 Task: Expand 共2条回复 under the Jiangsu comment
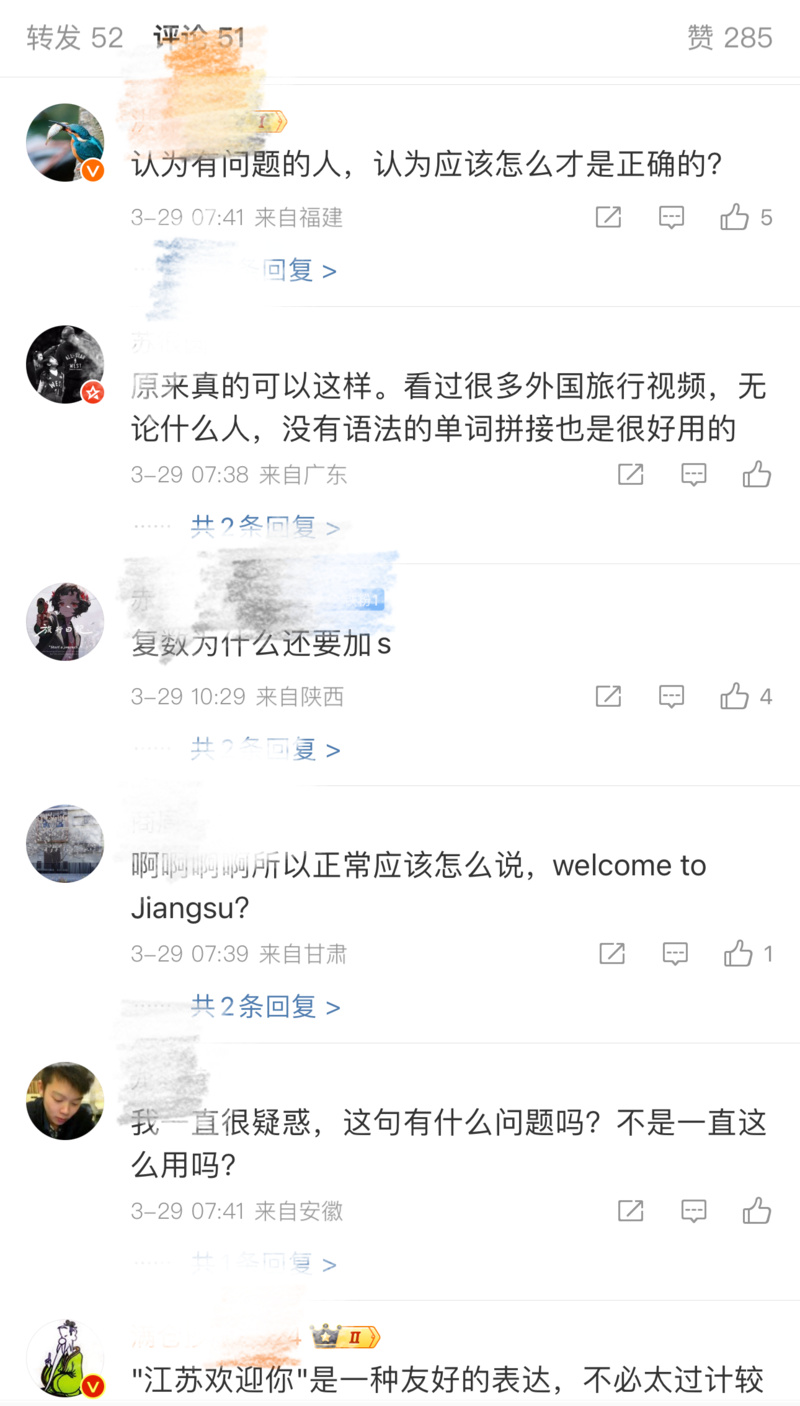coord(265,1006)
